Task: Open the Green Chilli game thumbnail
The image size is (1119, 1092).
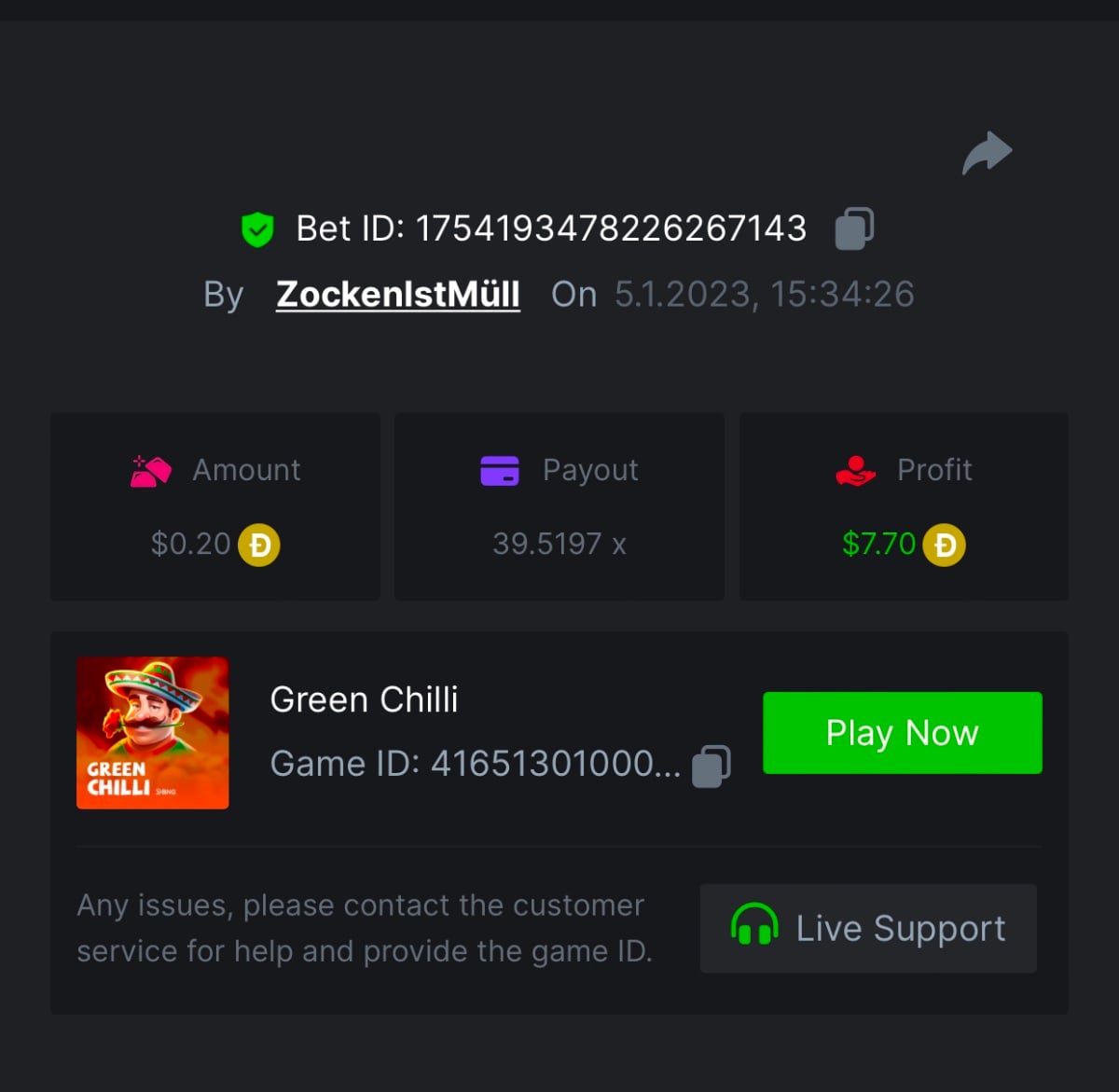Action: pos(153,733)
